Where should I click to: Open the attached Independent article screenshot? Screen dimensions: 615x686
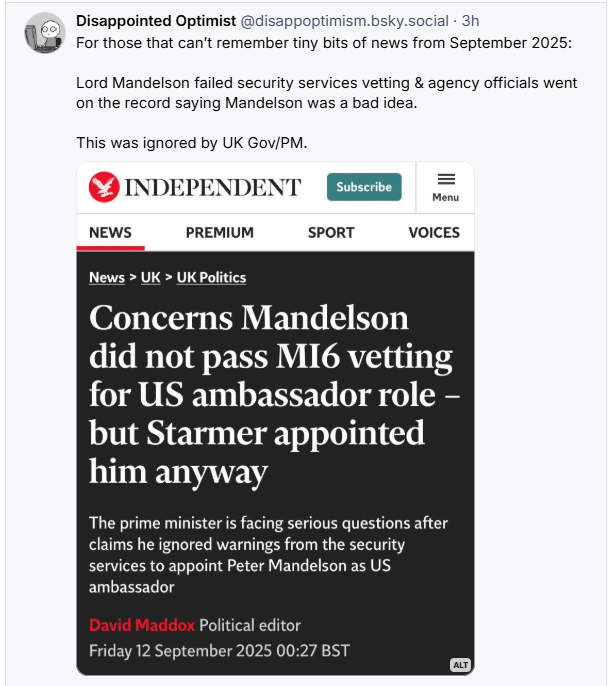point(275,420)
